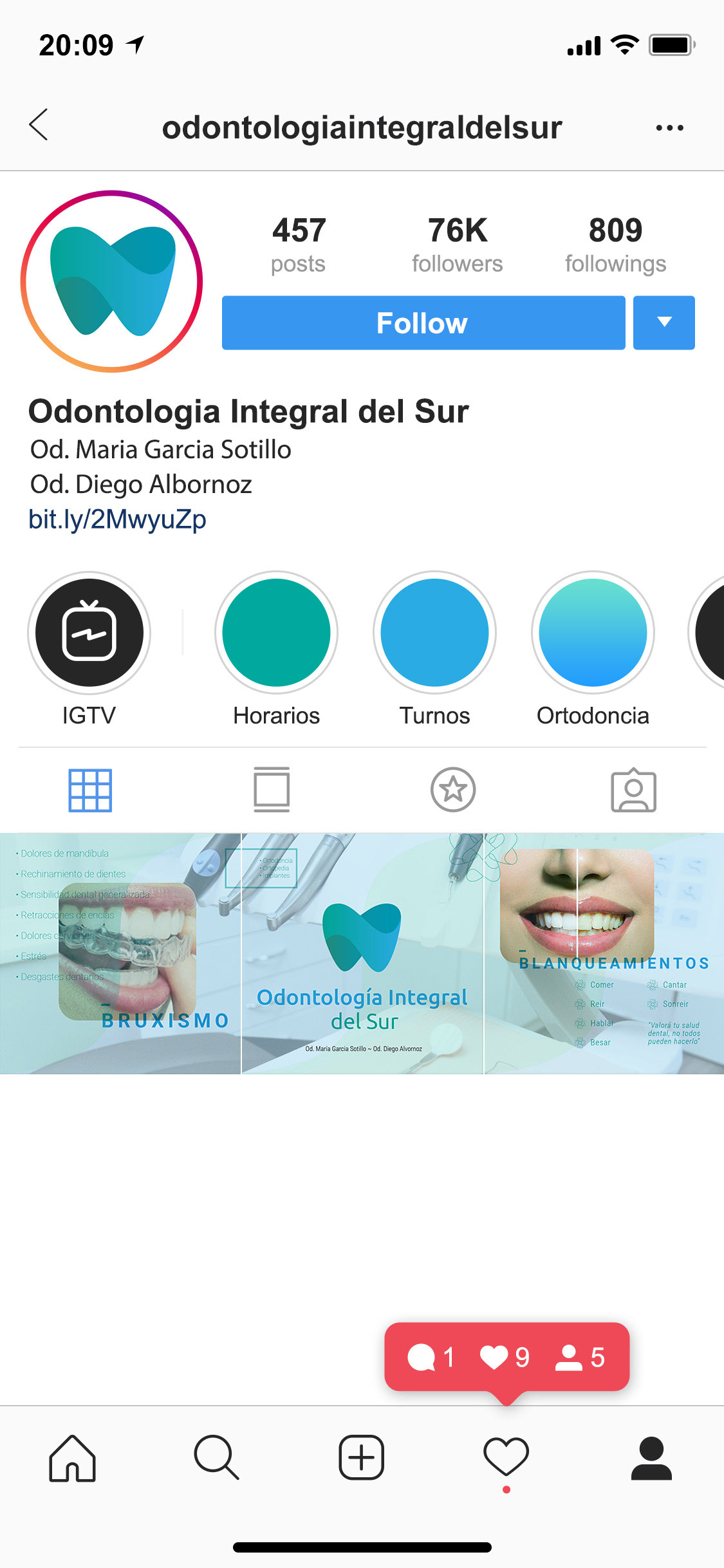Go back using the top arrow
The width and height of the screenshot is (724, 1568).
point(39,125)
